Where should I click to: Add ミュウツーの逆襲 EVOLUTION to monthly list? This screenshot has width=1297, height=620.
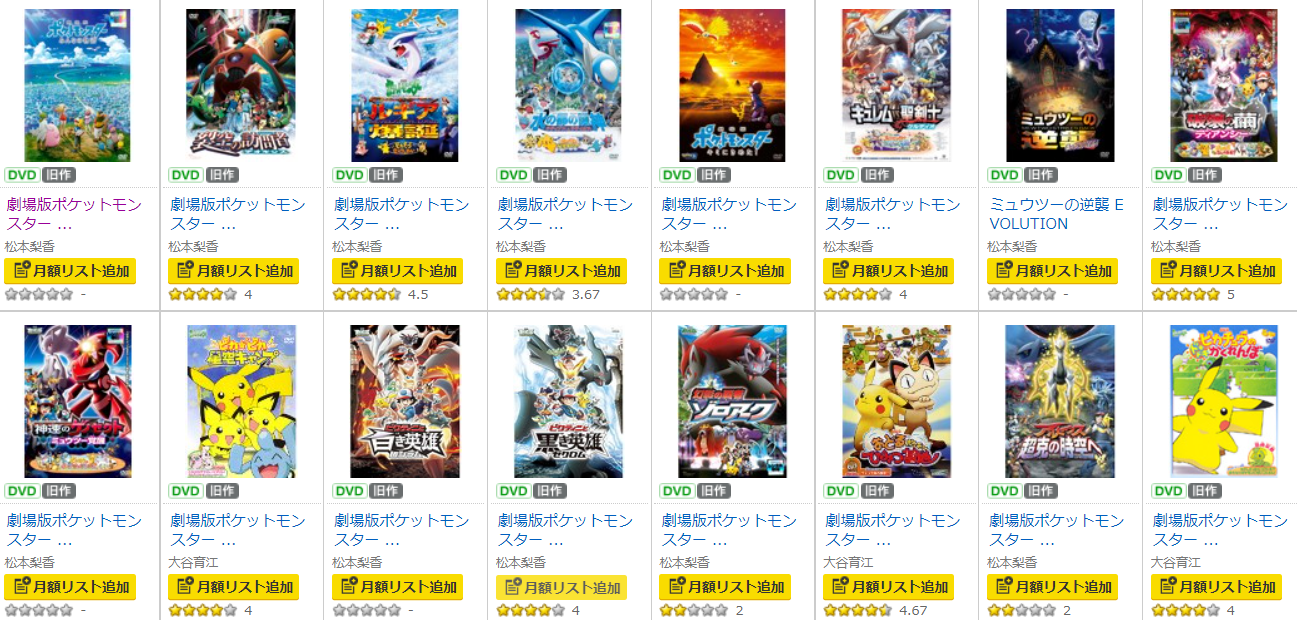(1052, 271)
